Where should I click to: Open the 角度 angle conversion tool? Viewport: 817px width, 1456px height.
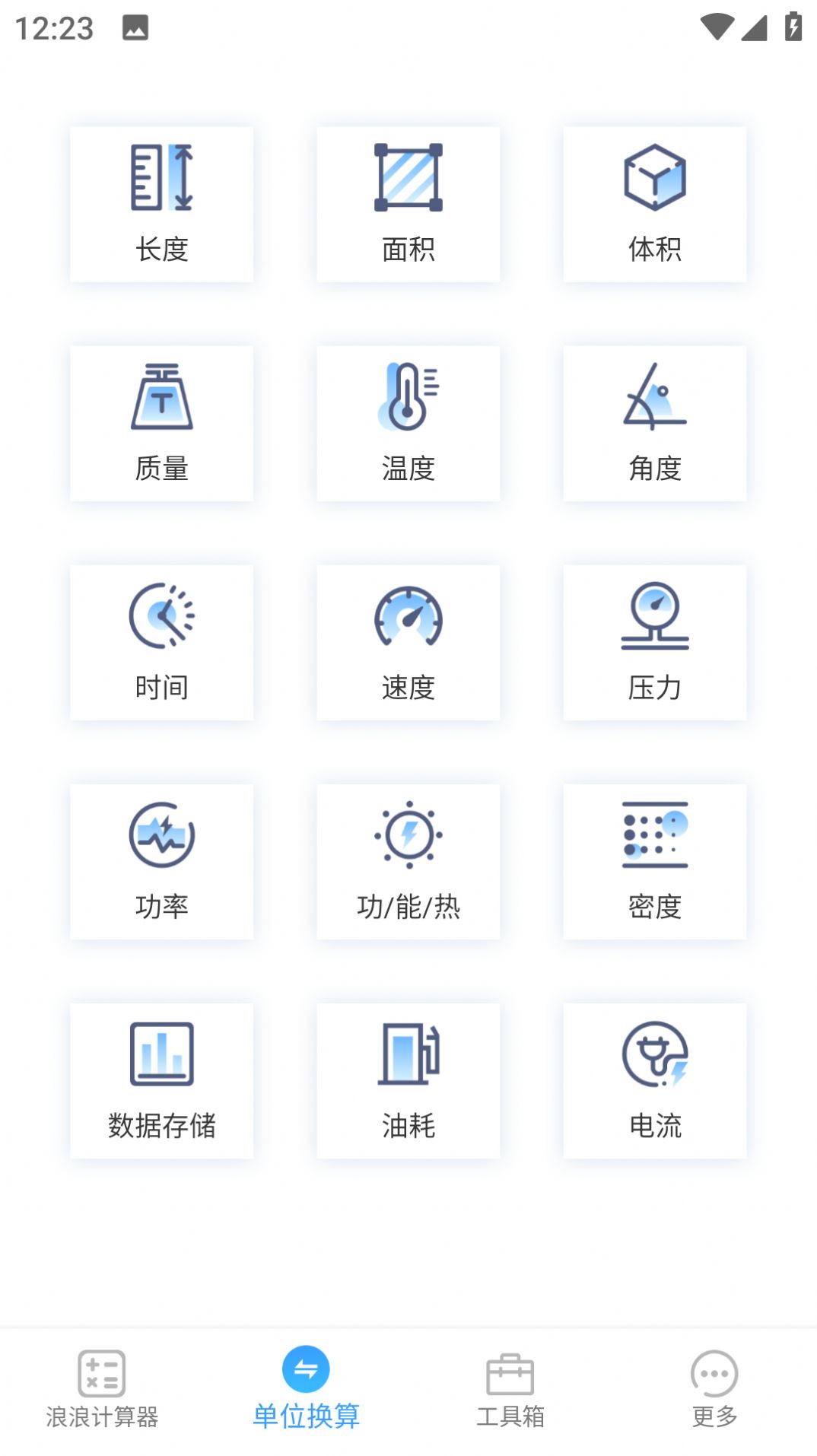[655, 423]
